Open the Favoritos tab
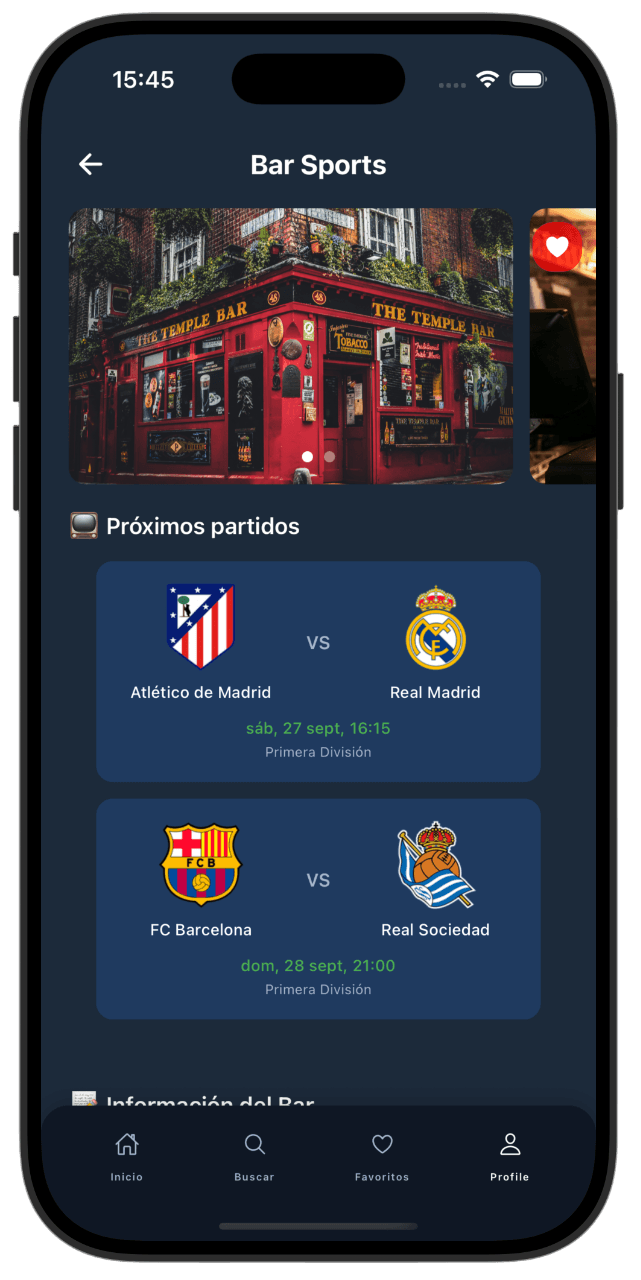 [382, 1156]
